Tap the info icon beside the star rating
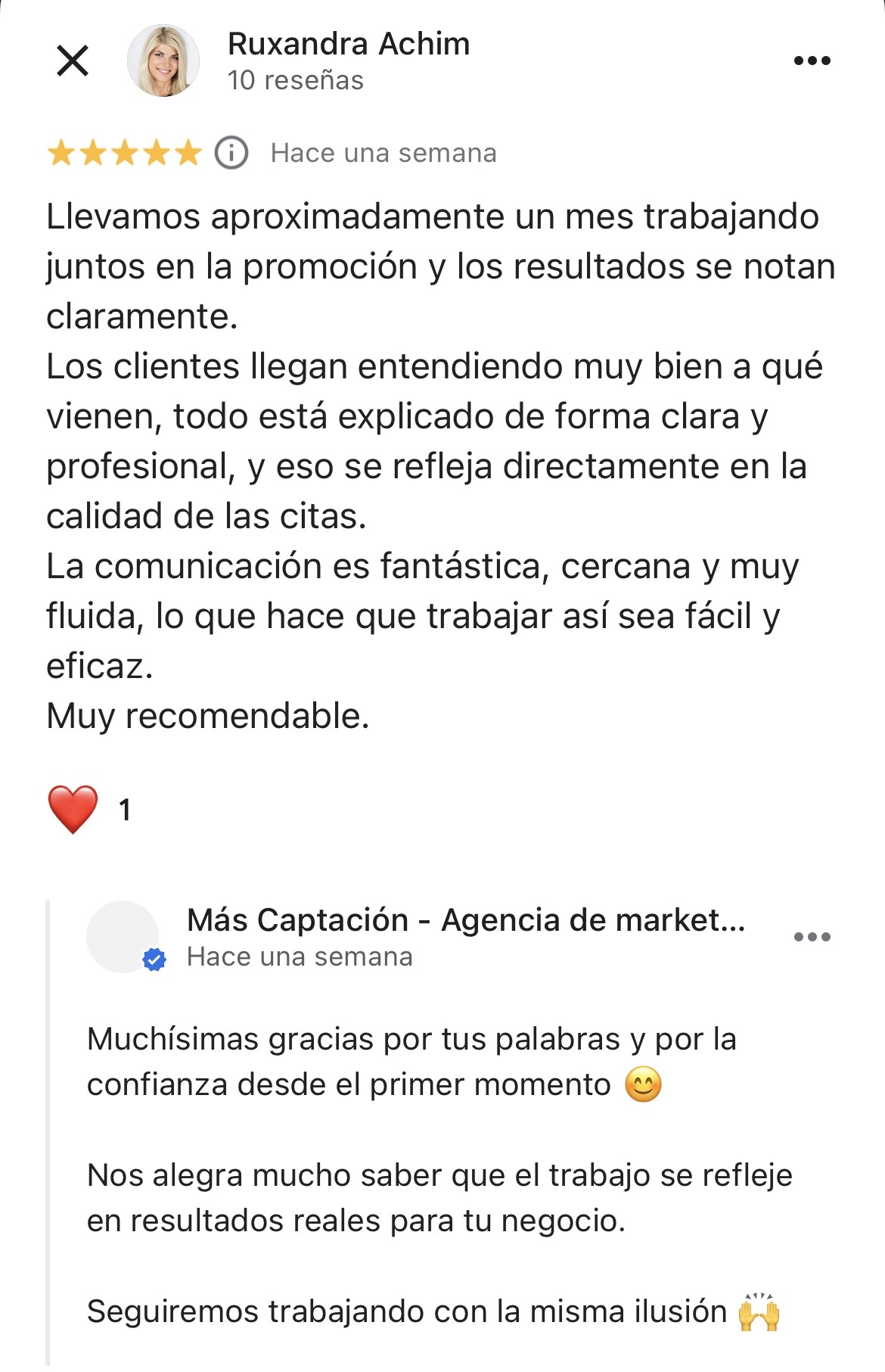The image size is (885, 1372). coord(231,153)
